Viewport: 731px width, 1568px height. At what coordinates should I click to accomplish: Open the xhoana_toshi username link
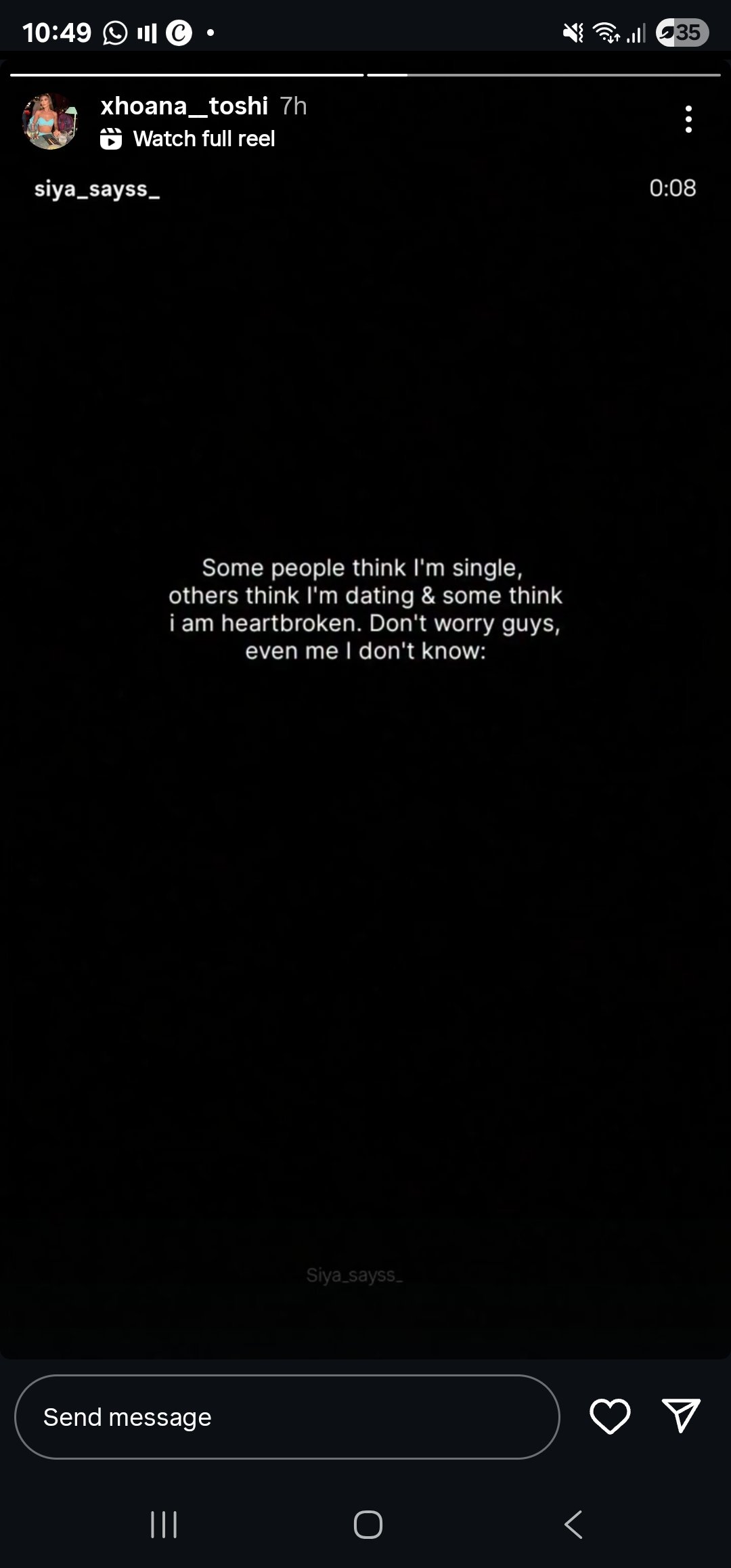(184, 106)
